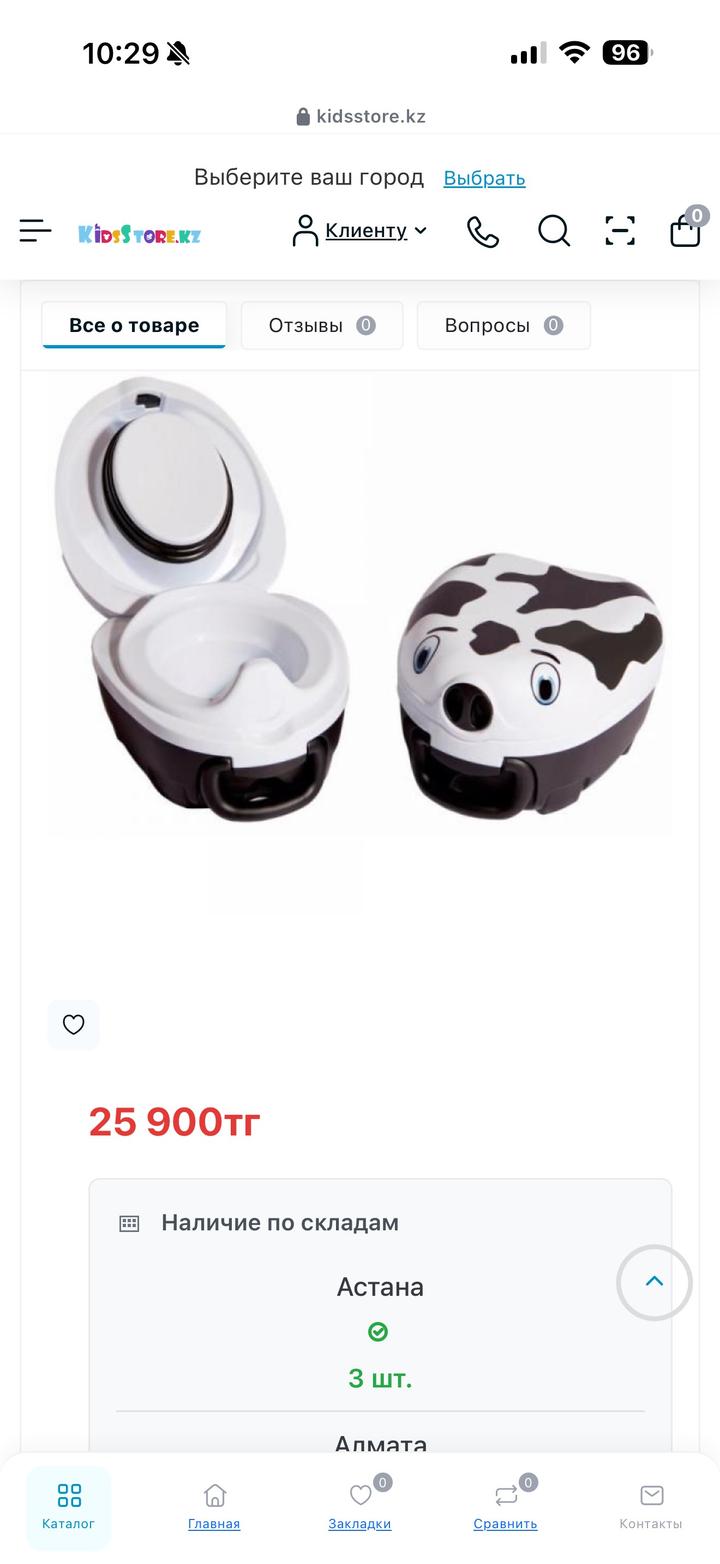Tap the phone call icon
Image resolution: width=720 pixels, height=1564 pixels.
pos(482,232)
